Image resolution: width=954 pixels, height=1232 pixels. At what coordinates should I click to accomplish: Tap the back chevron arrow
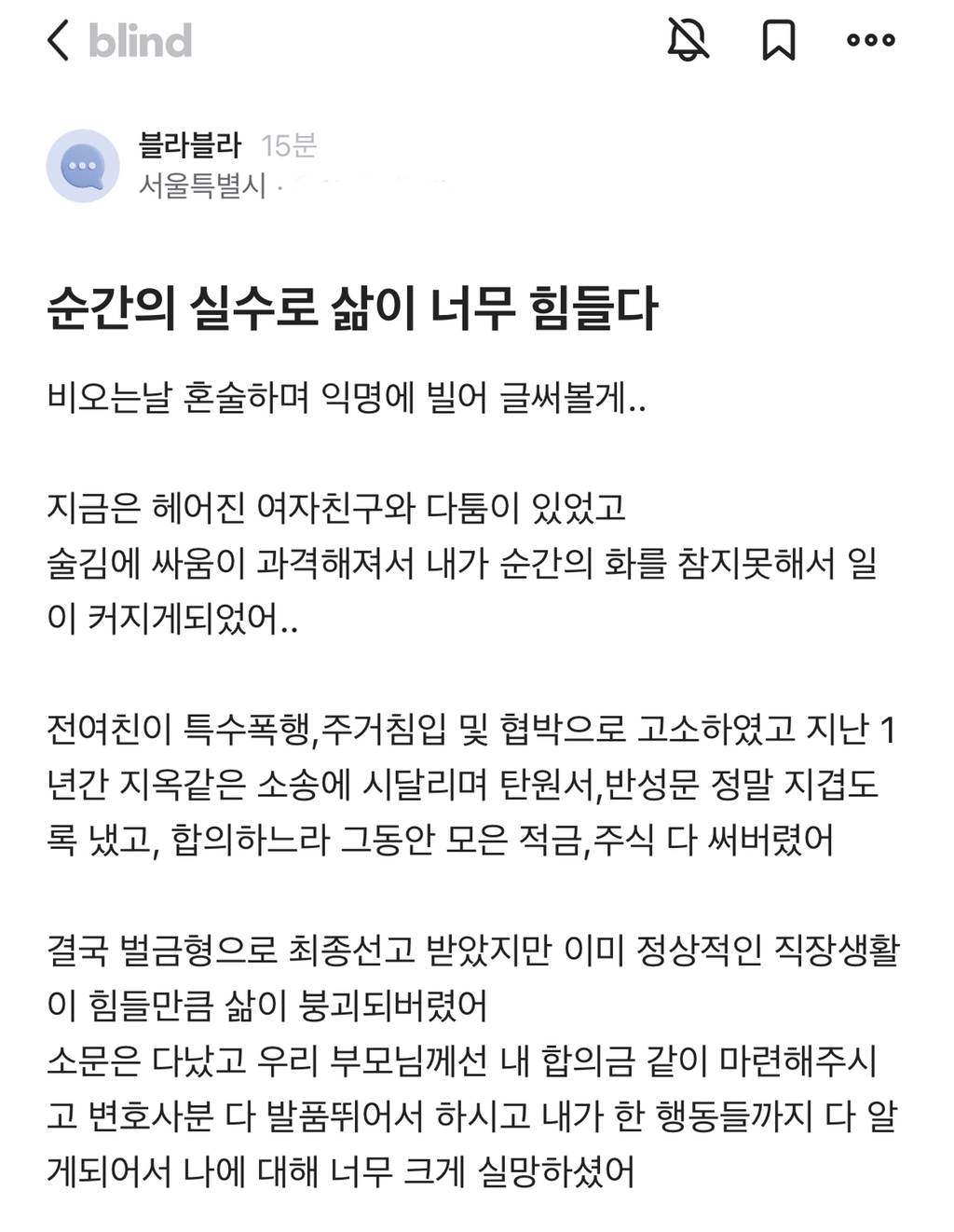point(57,40)
